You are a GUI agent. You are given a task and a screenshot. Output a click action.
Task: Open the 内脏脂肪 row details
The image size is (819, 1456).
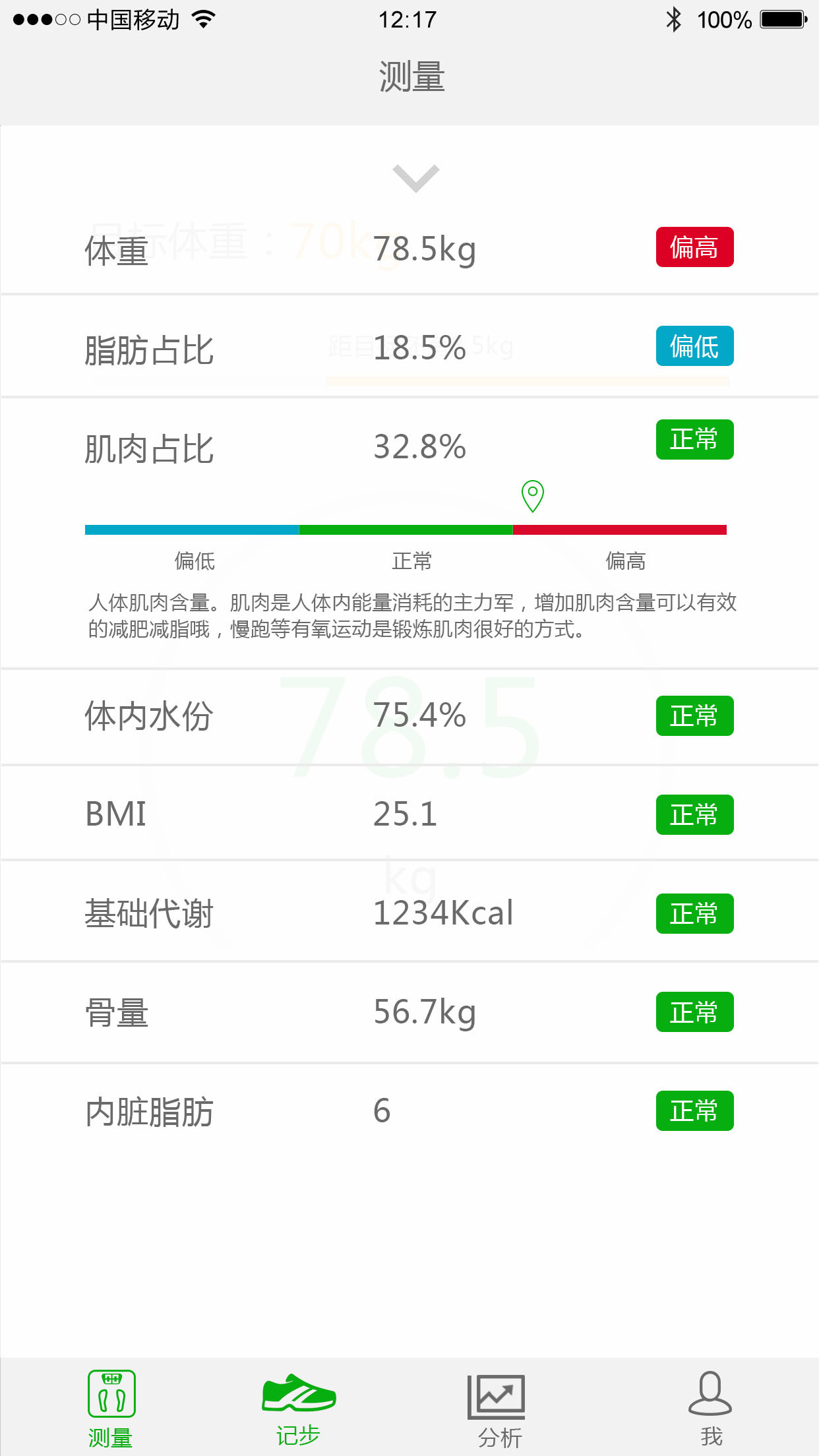(x=409, y=1110)
